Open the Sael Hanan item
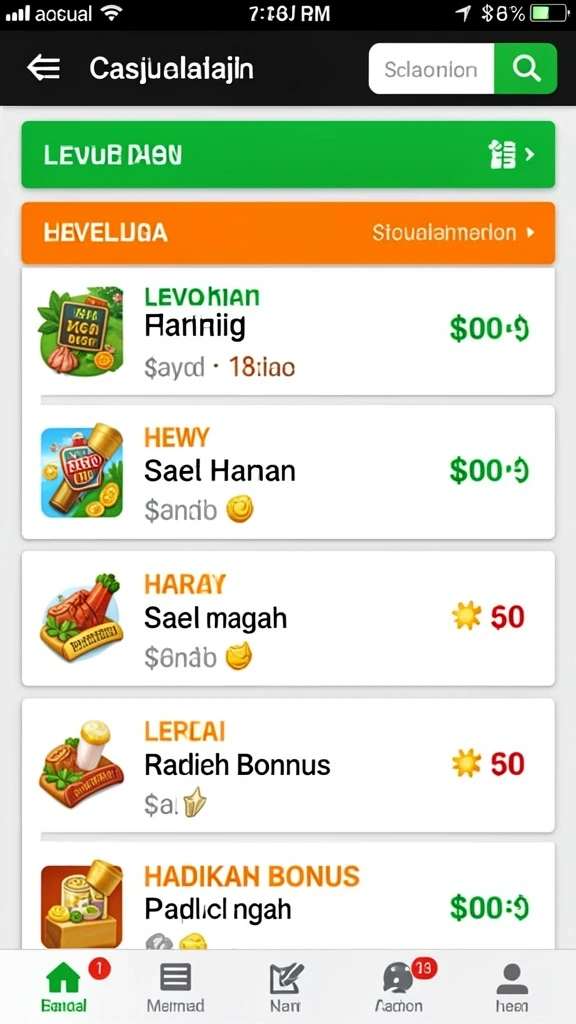Screen dimensions: 576x1024 pyautogui.click(x=288, y=472)
